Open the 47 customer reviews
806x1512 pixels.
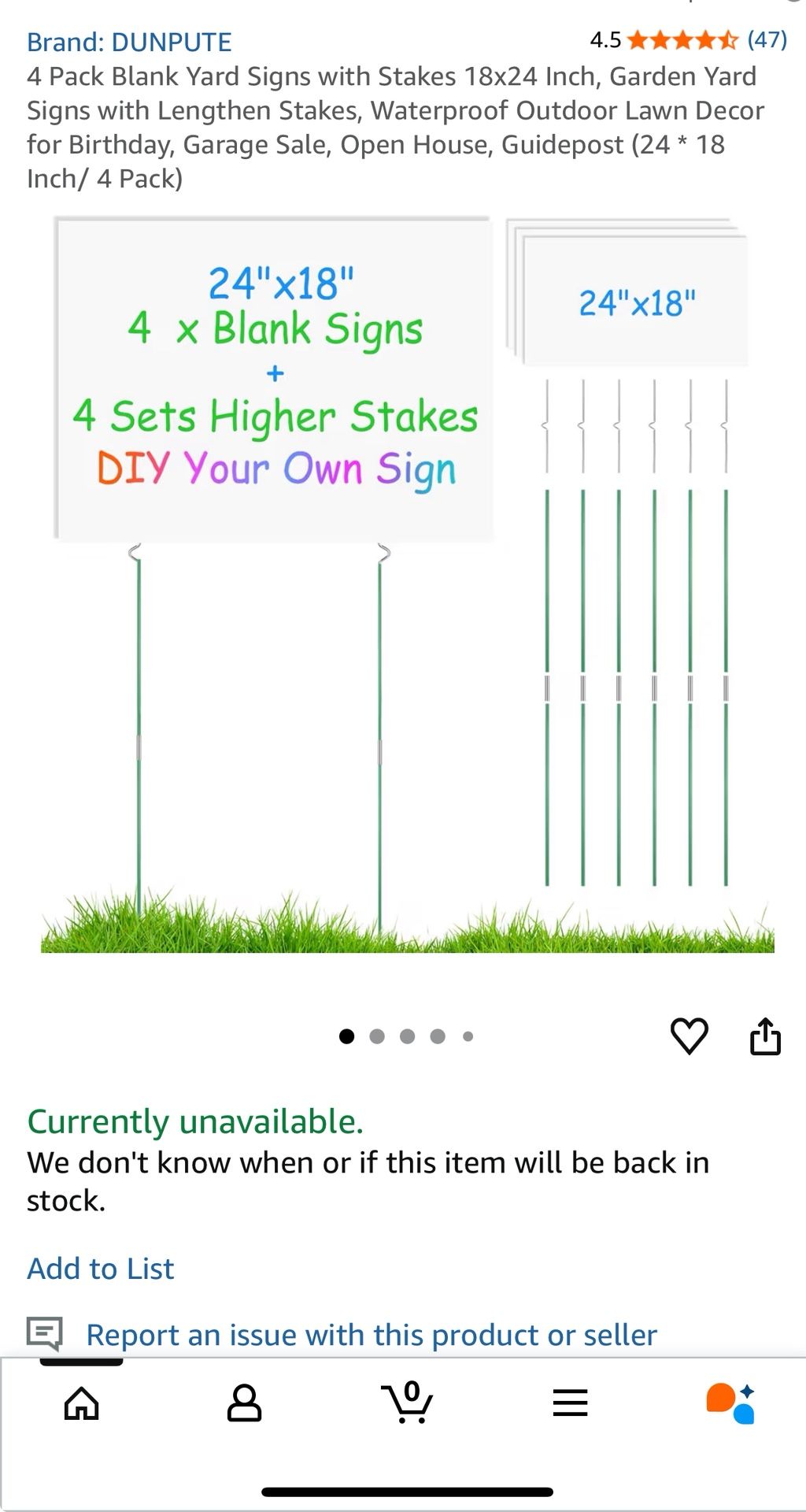[767, 38]
